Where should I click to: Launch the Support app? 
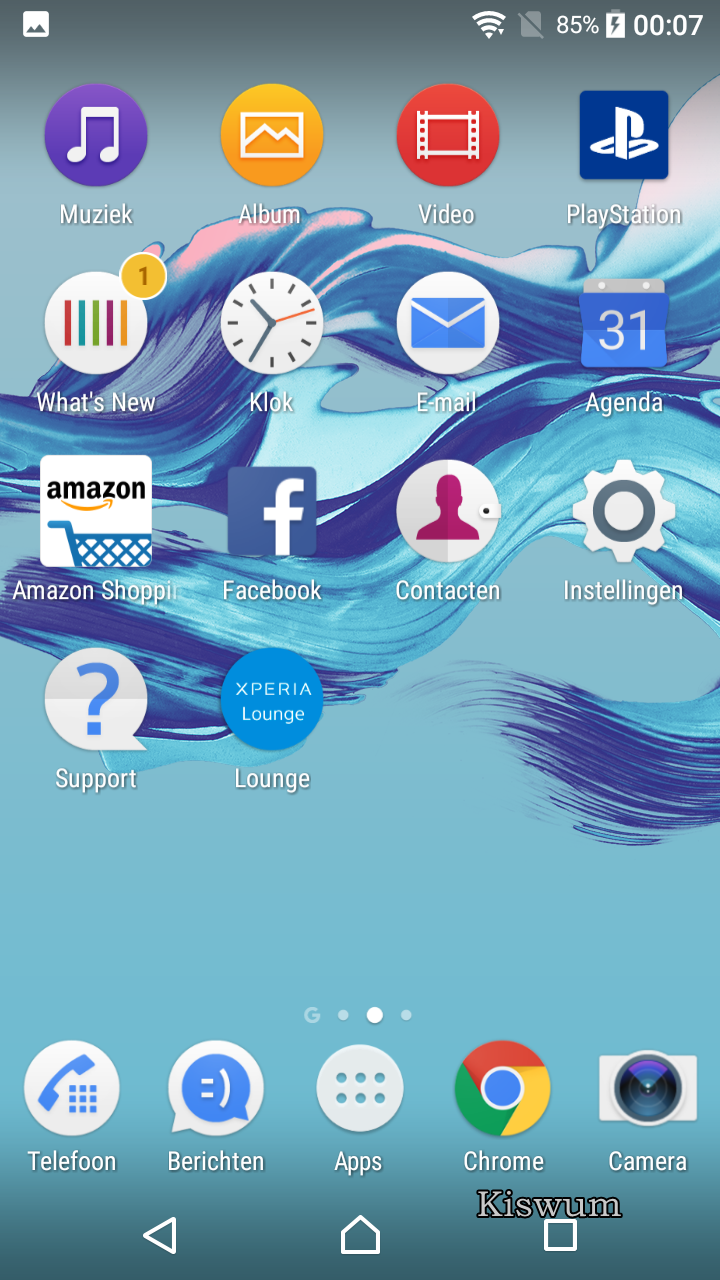(x=96, y=700)
